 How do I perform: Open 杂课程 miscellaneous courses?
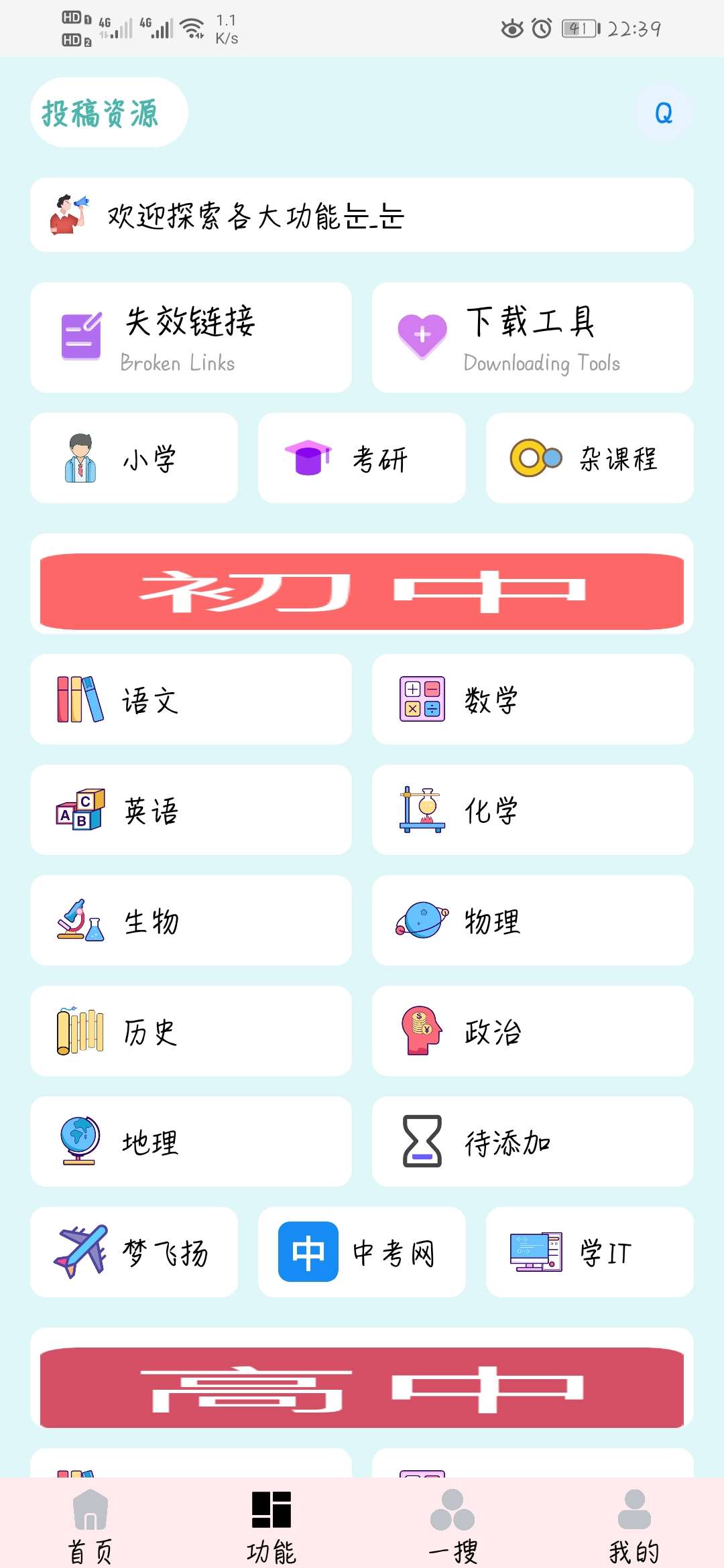(x=590, y=458)
